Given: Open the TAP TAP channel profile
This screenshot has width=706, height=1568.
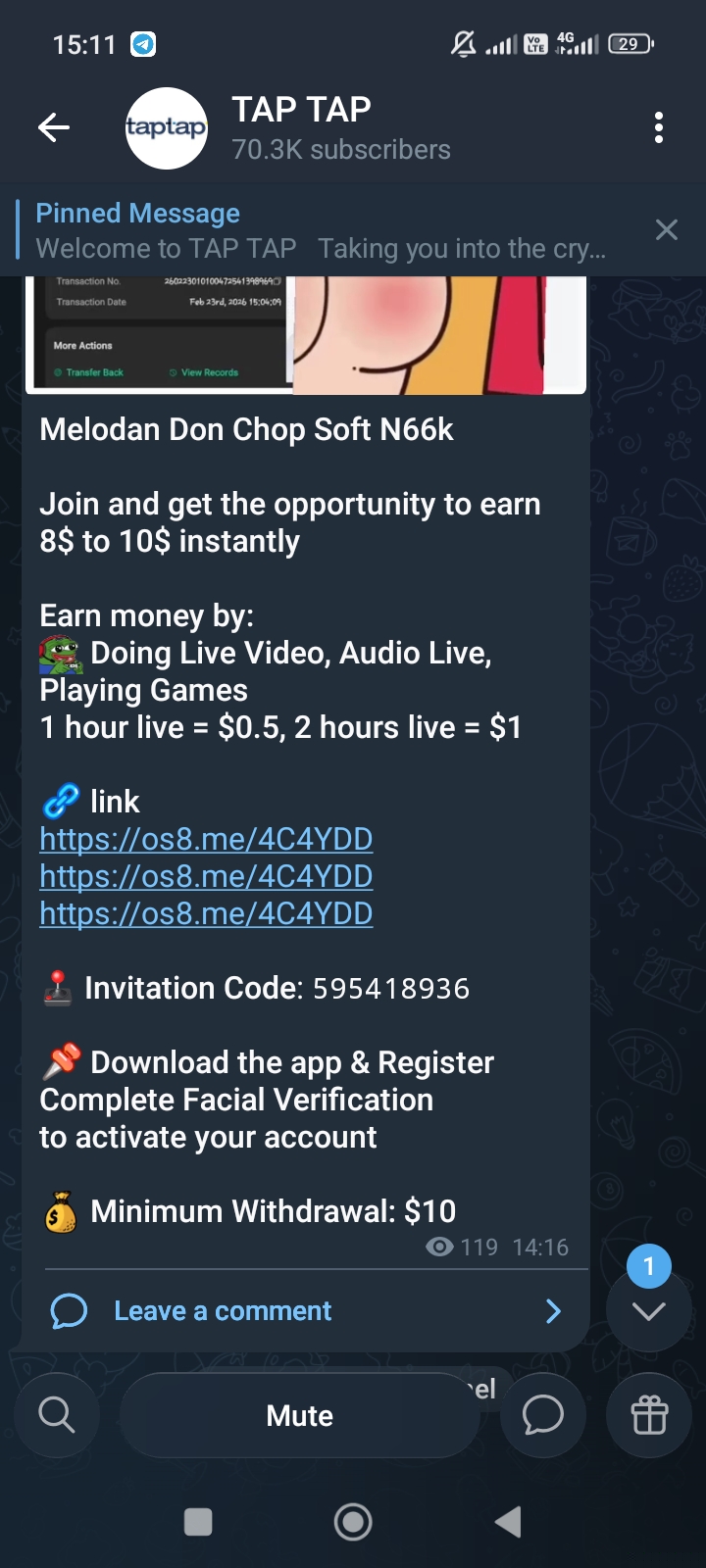Looking at the screenshot, I should 294,127.
